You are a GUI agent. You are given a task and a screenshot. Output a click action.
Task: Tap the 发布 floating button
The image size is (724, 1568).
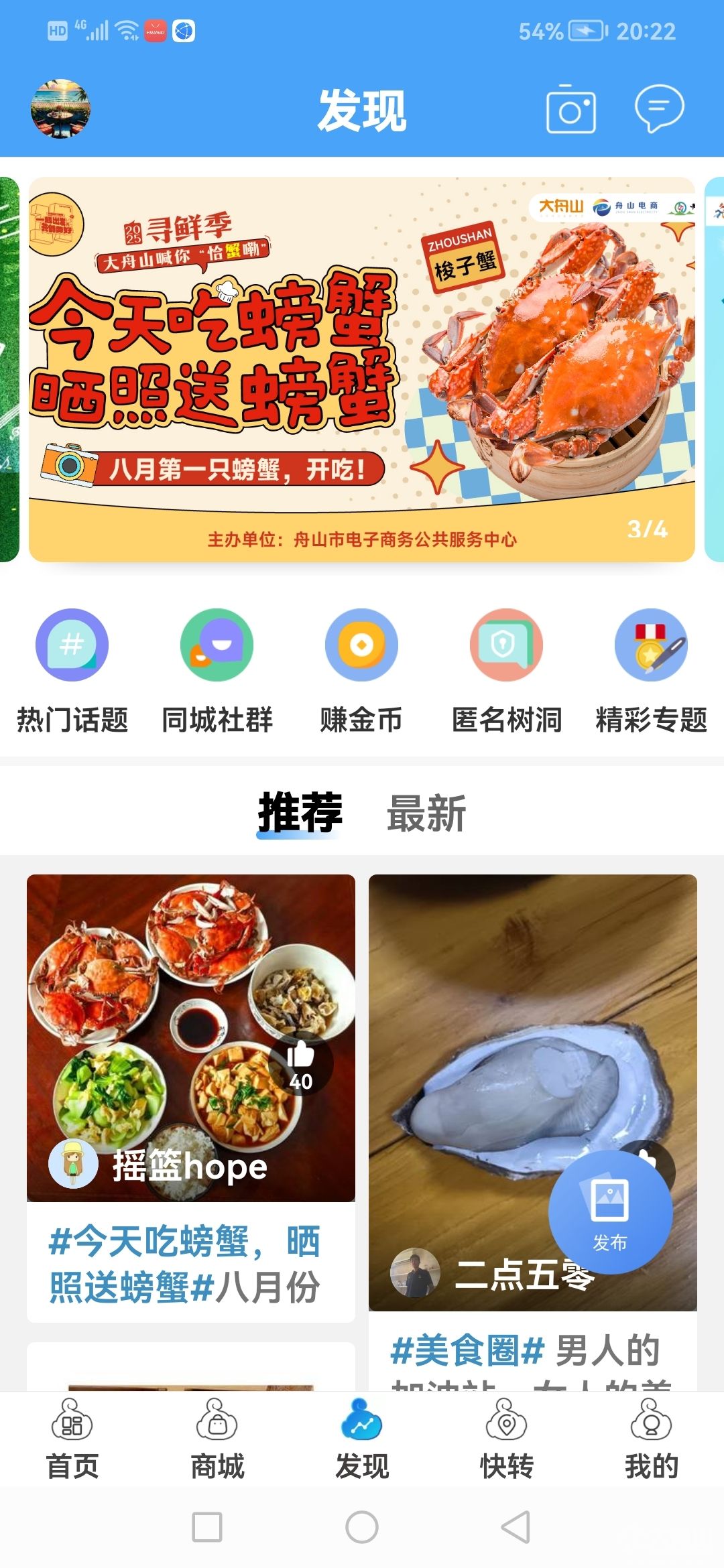pos(610,1212)
